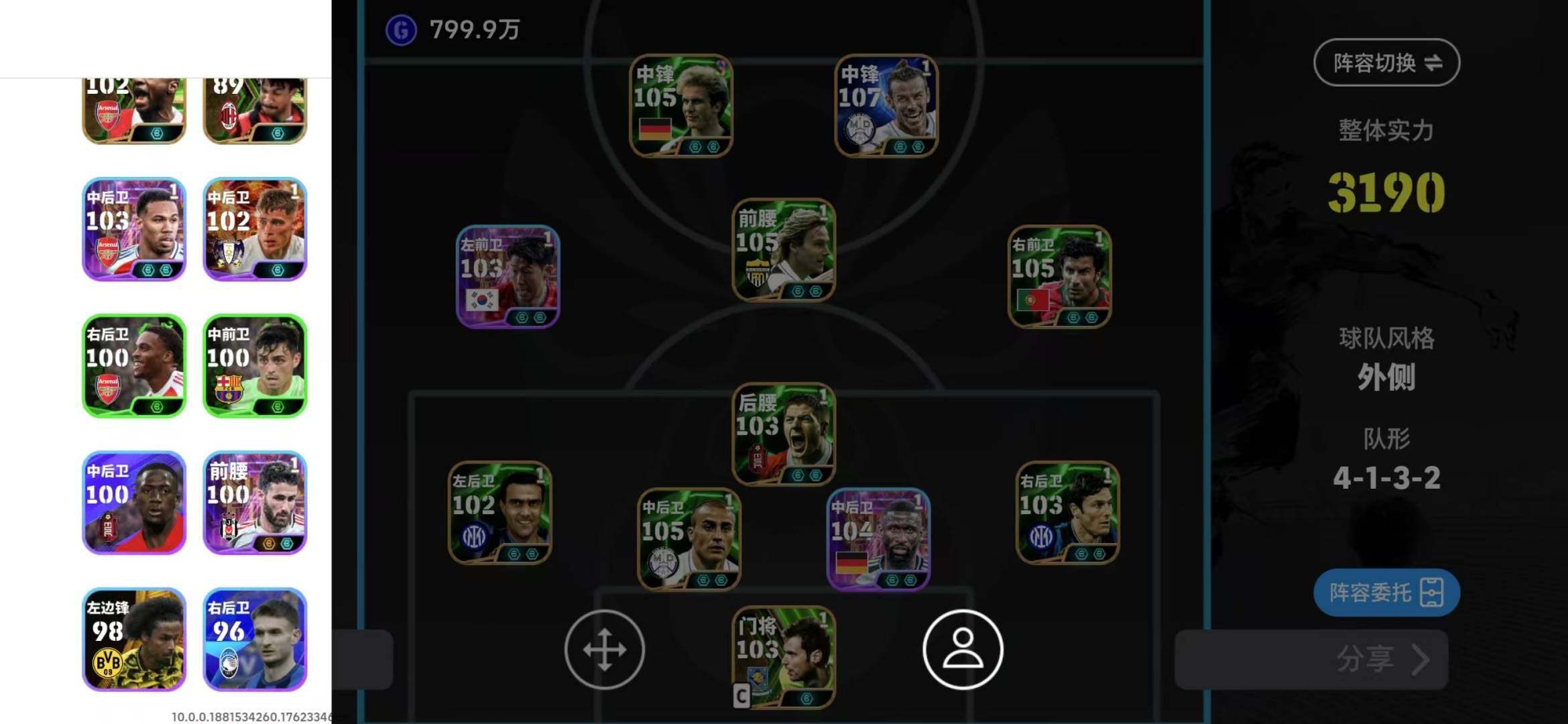Pick the 100 中前卫 Barcelona substitute card
Image resolution: width=1568 pixels, height=724 pixels.
tap(255, 366)
